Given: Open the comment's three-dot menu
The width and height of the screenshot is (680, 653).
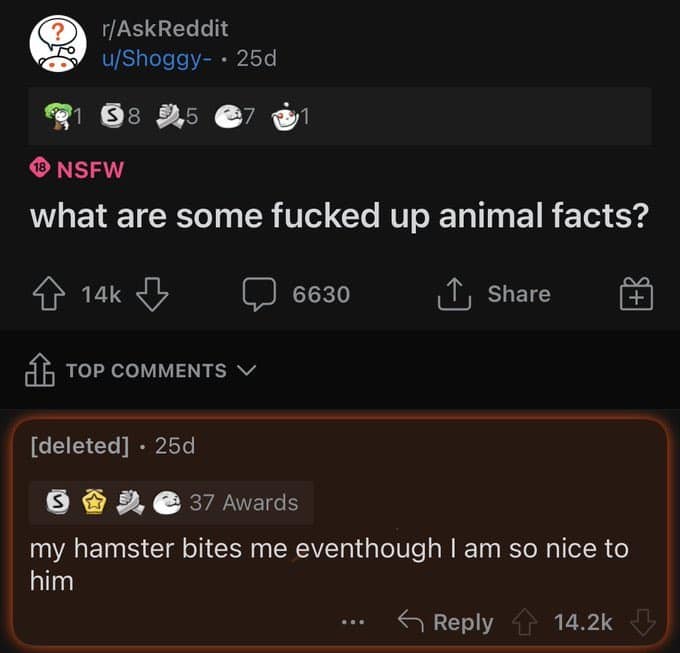Looking at the screenshot, I should coord(351,623).
